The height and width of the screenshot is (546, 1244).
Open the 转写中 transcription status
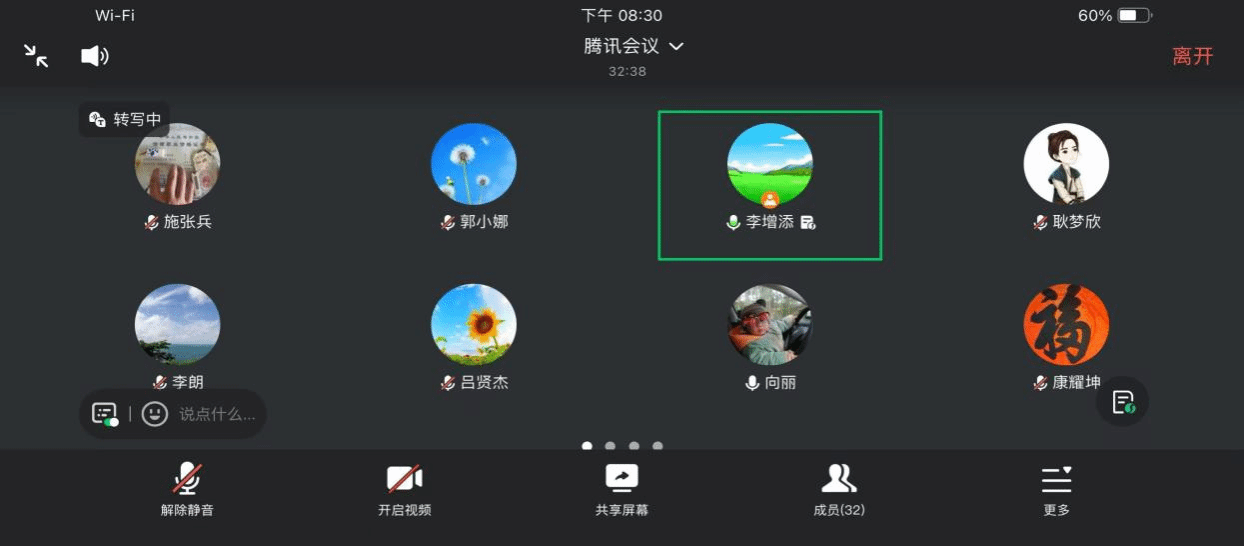[x=125, y=120]
